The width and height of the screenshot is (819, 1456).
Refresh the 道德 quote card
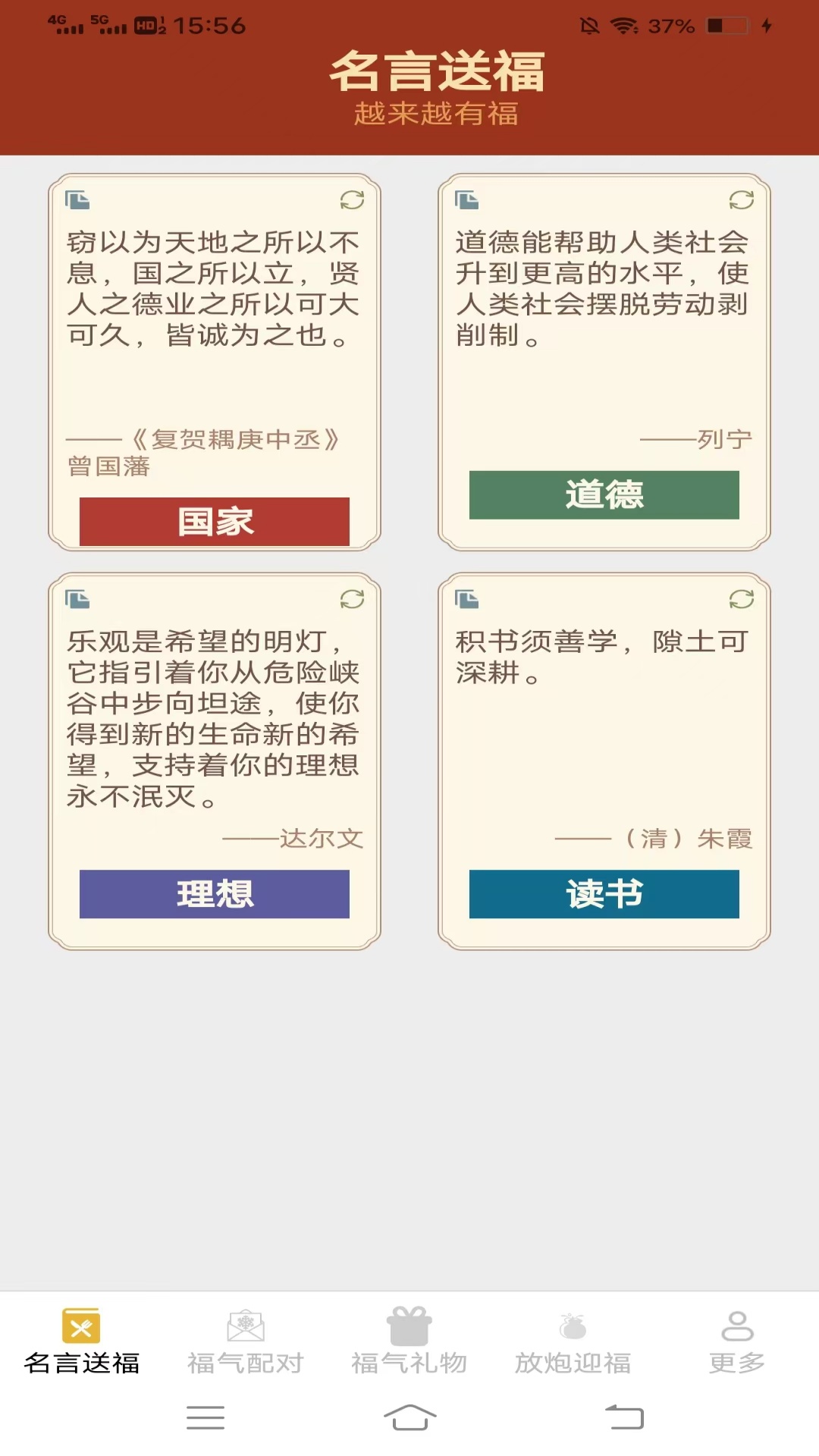(x=739, y=201)
